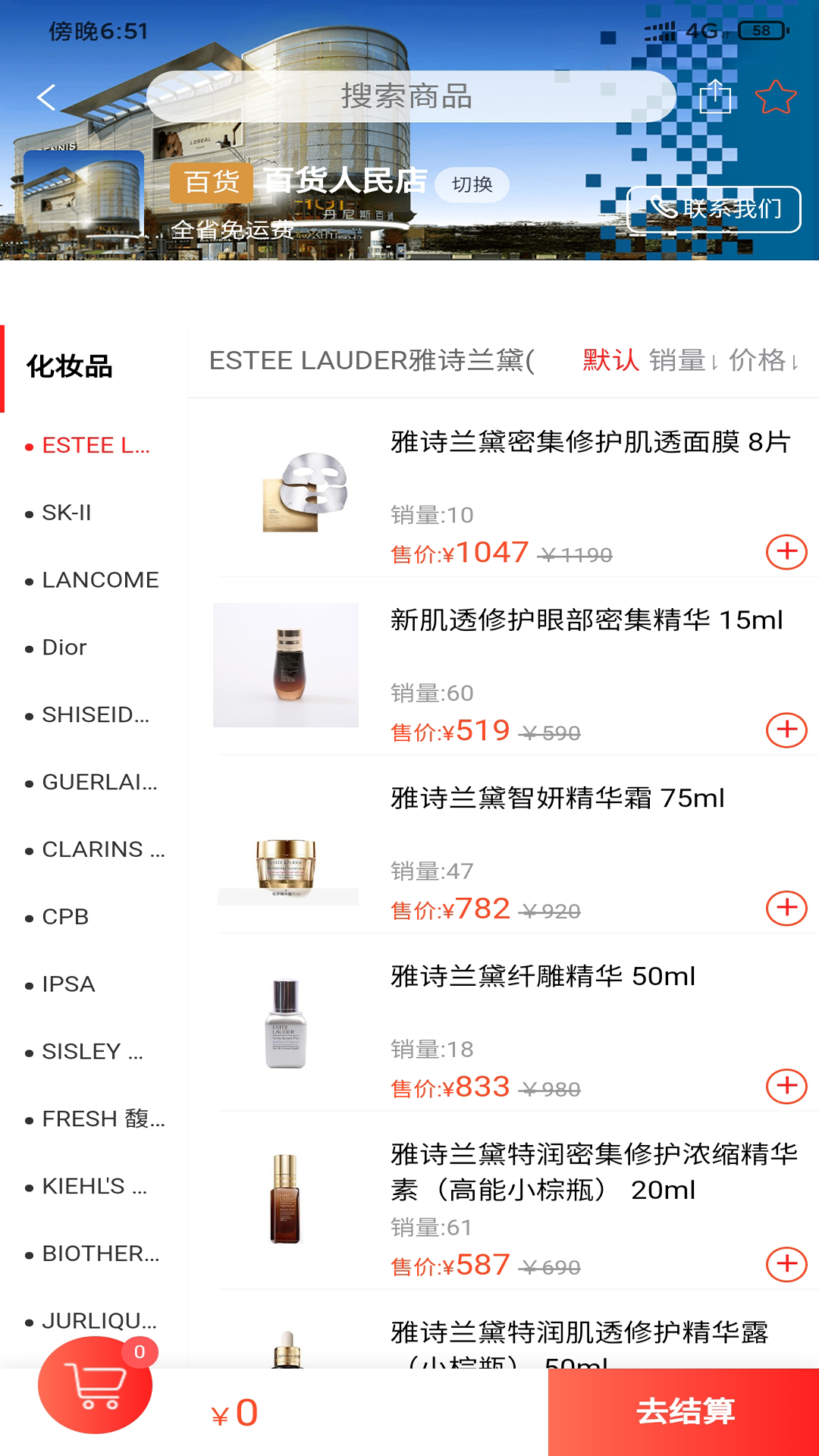Tap 去结算 to check out
This screenshot has width=819, height=1456.
pos(683,1412)
